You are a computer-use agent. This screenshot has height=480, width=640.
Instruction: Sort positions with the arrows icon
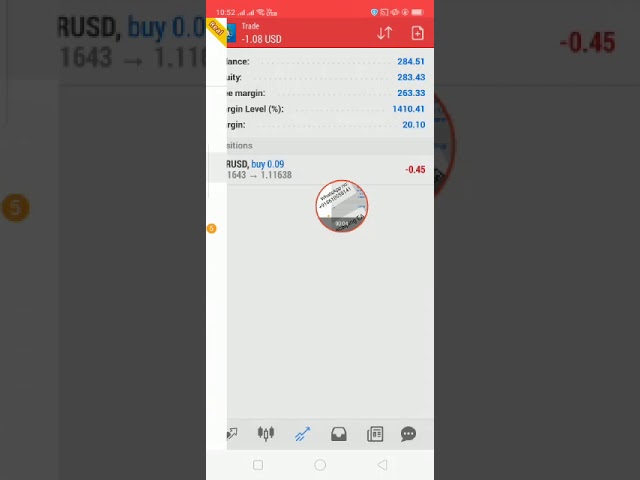pyautogui.click(x=384, y=33)
